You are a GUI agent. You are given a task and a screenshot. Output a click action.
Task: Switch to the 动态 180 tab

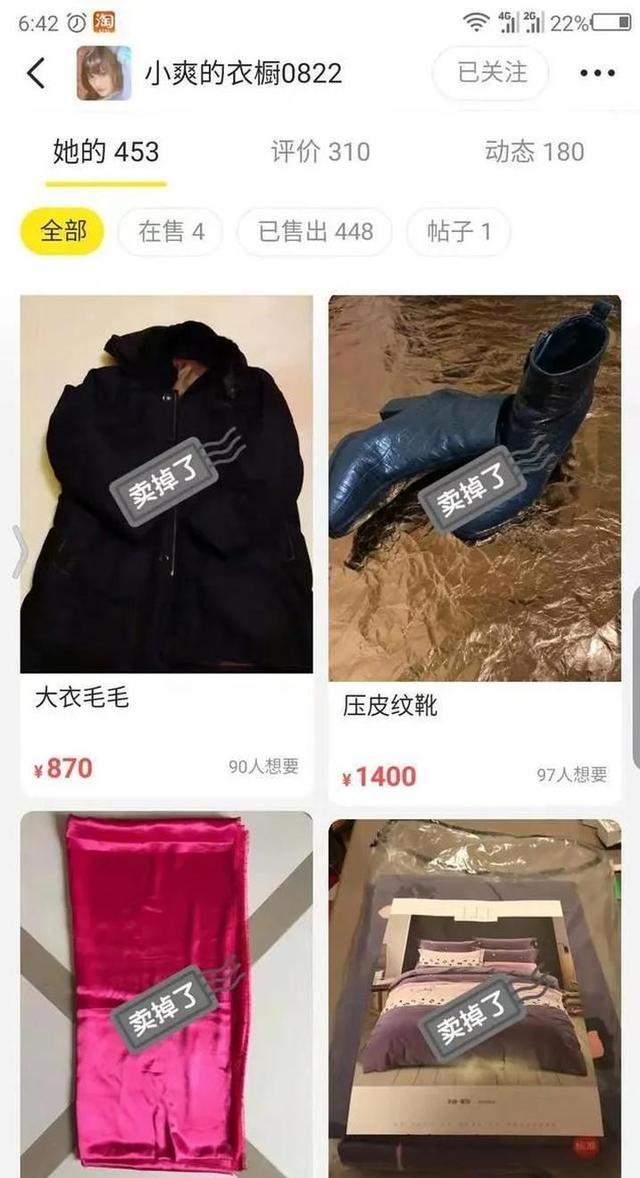[534, 152]
